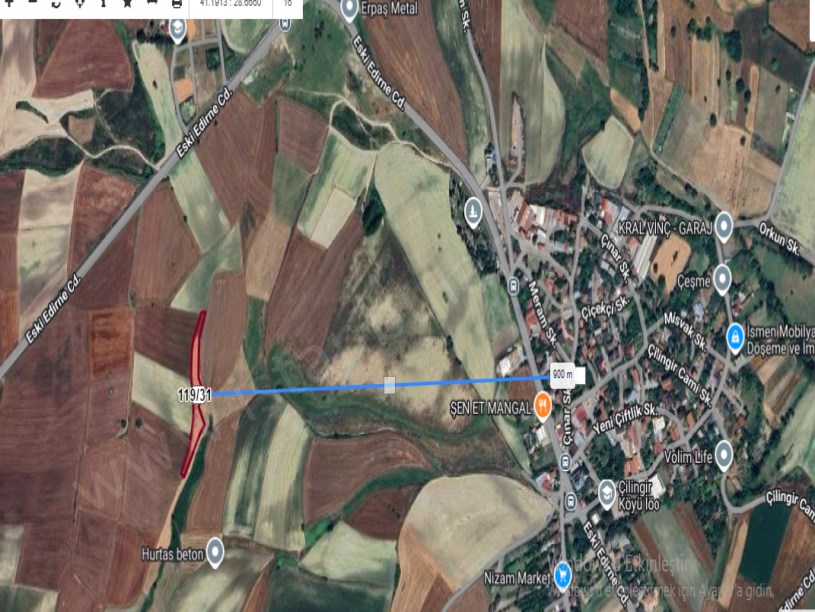Screen dimensions: 815x612
Task: Zoom out with the minus icon
Action: [33, 3]
